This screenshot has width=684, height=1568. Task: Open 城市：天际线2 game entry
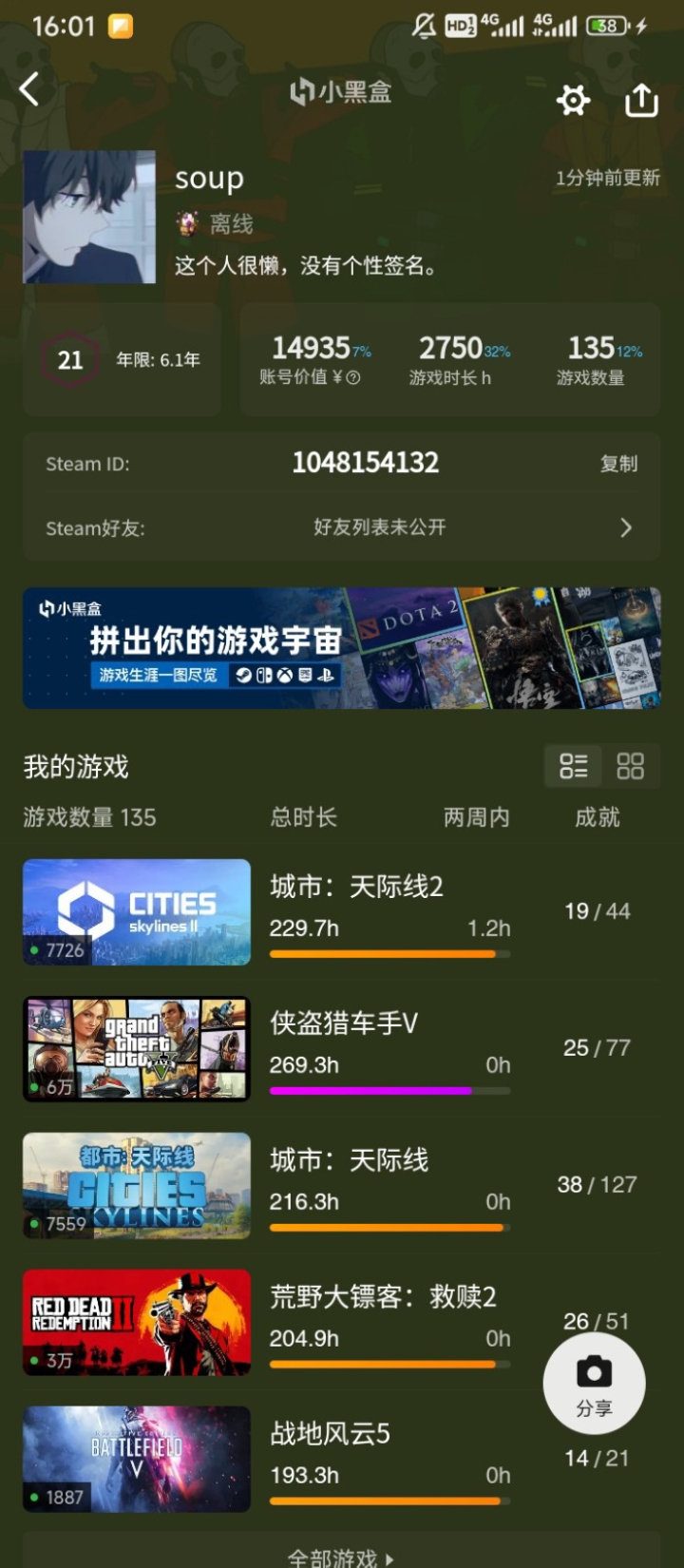coord(342,912)
